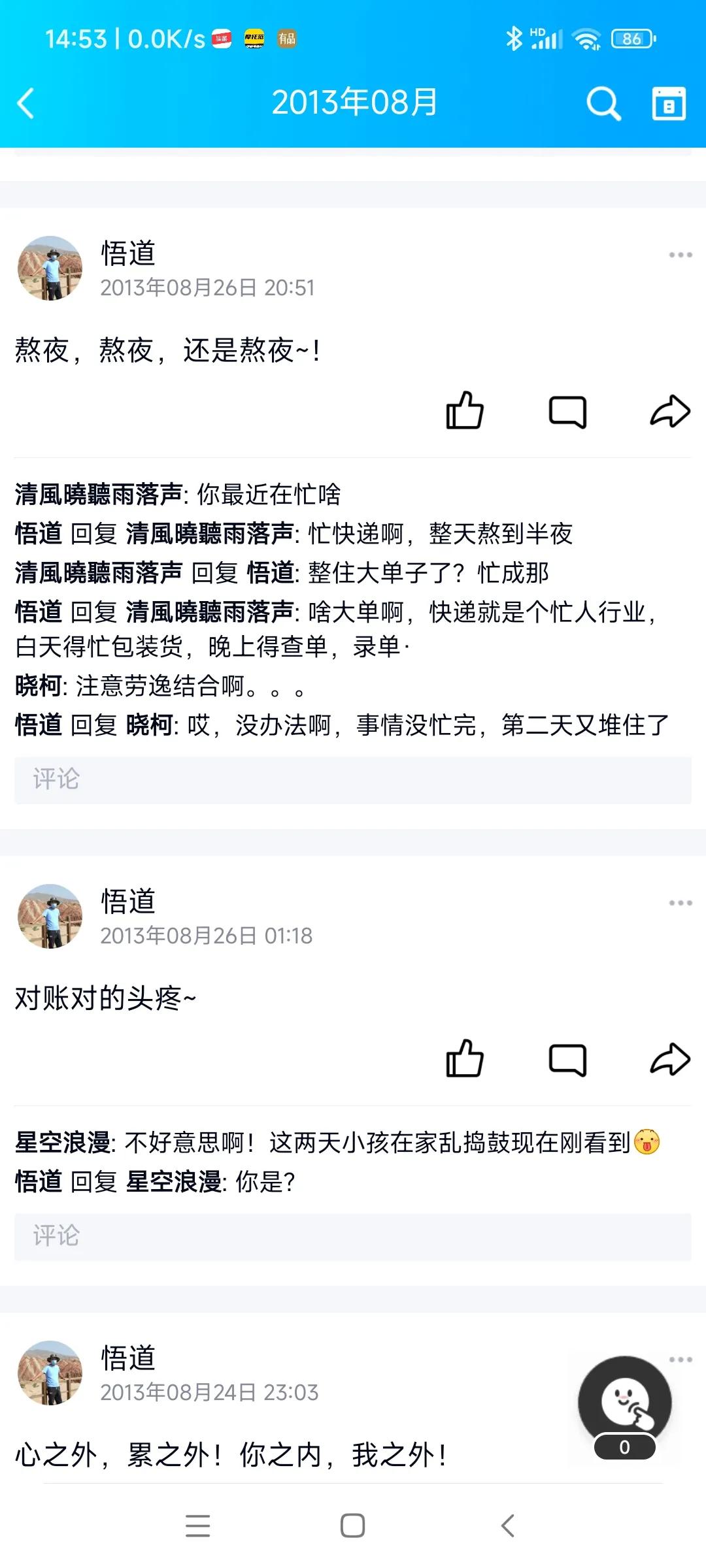Open comments on the 熬夜 post
Image resolution: width=706 pixels, height=1568 pixels.
(567, 412)
